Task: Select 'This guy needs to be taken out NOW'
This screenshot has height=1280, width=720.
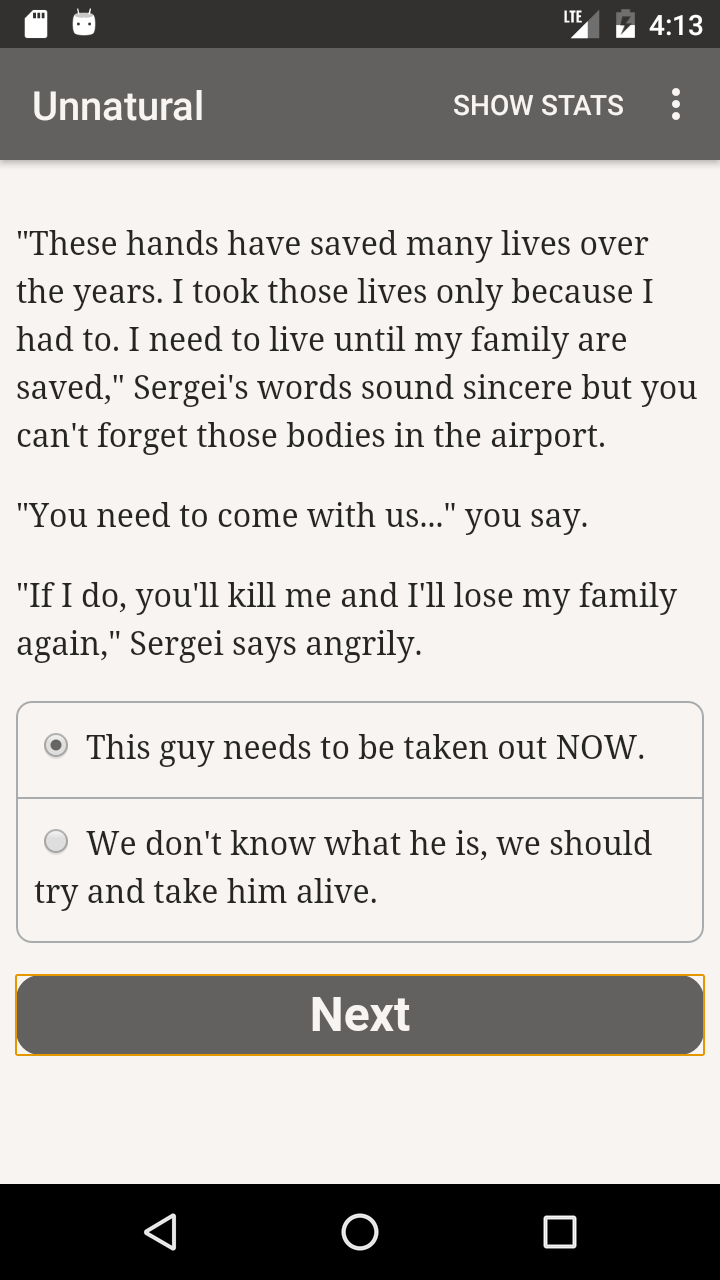Action: pyautogui.click(x=57, y=746)
